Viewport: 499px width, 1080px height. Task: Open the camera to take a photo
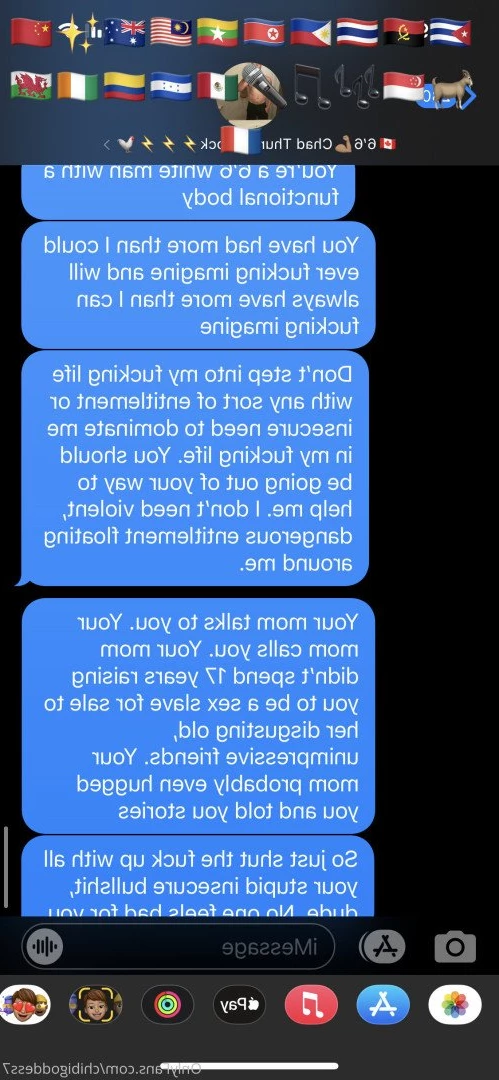click(x=455, y=946)
